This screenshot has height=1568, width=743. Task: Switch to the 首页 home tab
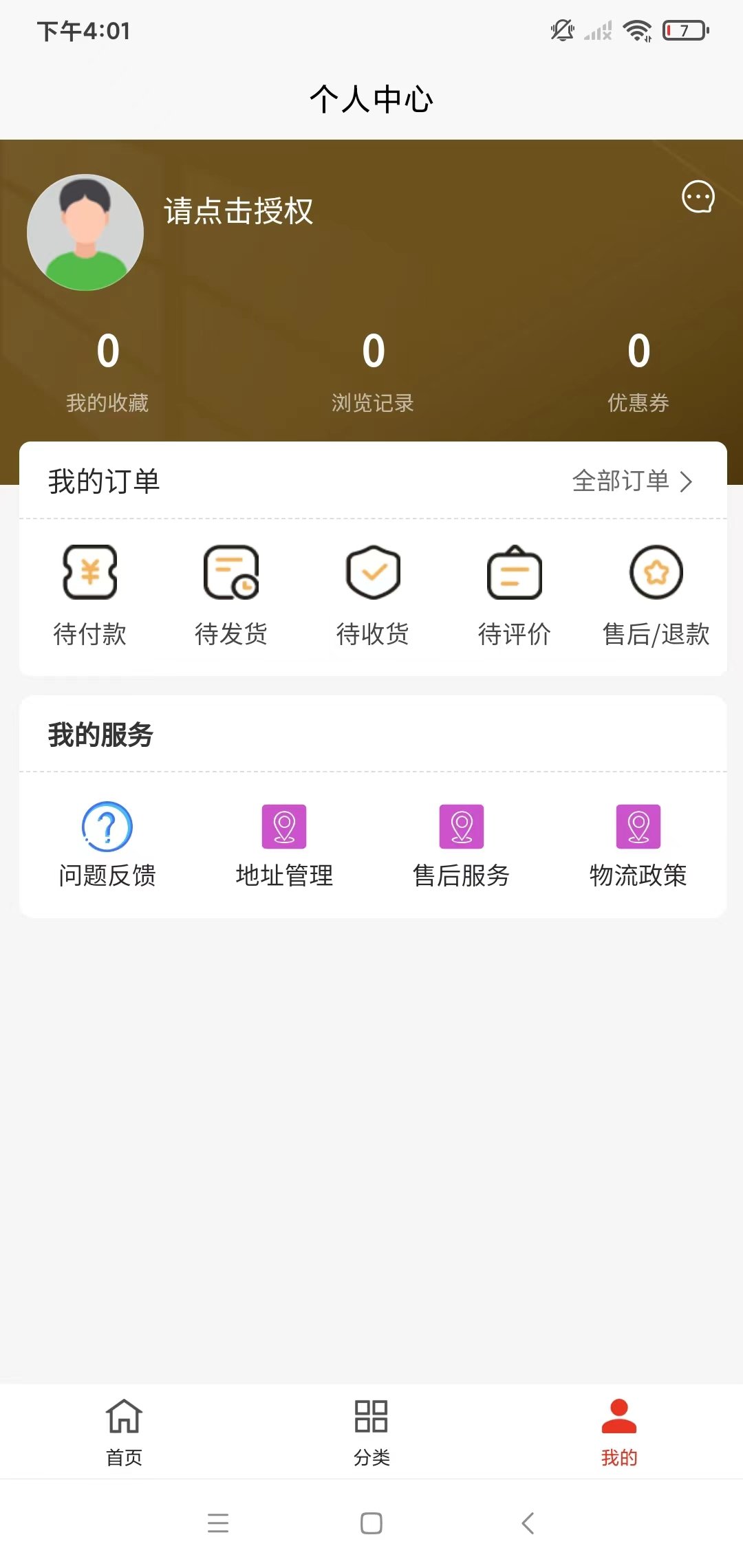[124, 1430]
